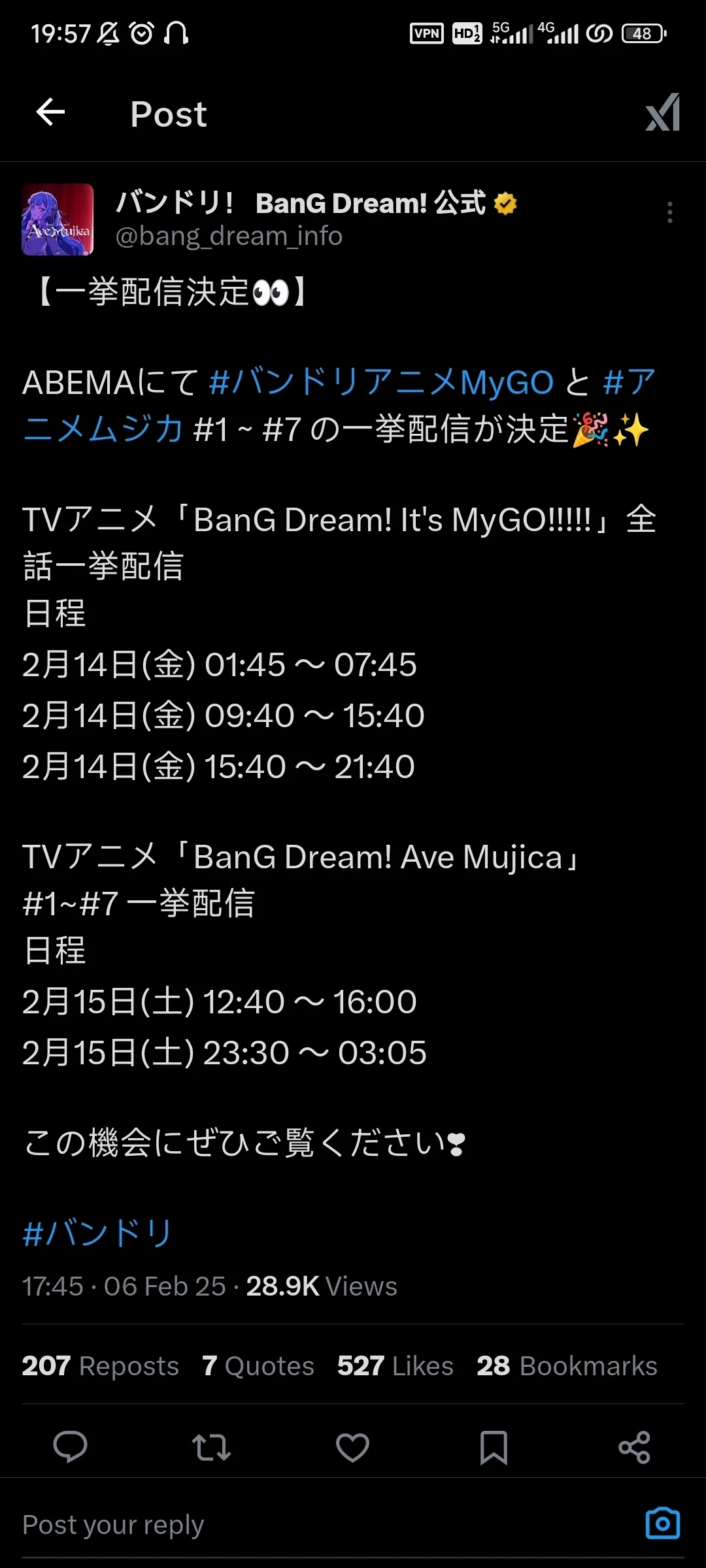Image resolution: width=706 pixels, height=1568 pixels.
Task: Open the BanG Dream! profile avatar
Action: pyautogui.click(x=58, y=220)
